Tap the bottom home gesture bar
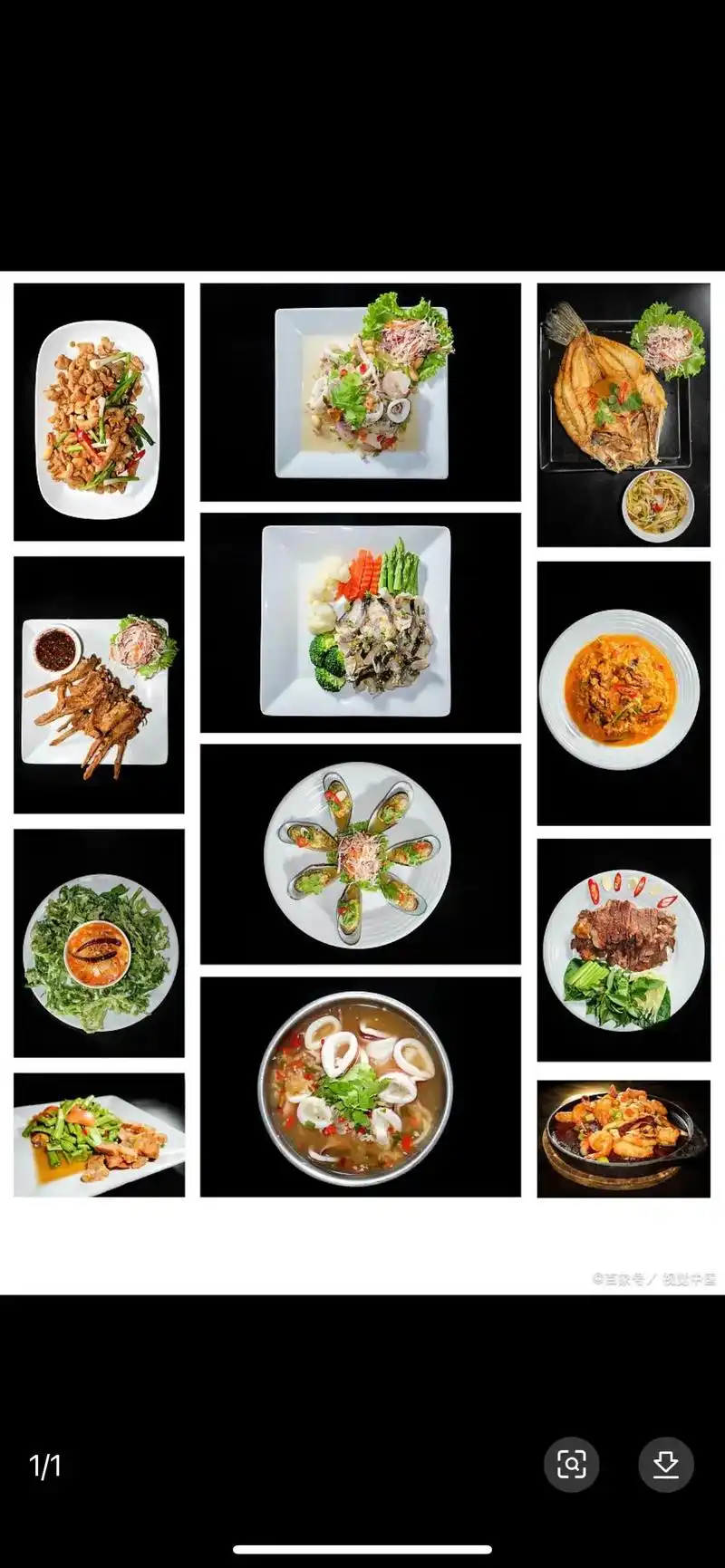The width and height of the screenshot is (725, 1568). click(x=362, y=1549)
